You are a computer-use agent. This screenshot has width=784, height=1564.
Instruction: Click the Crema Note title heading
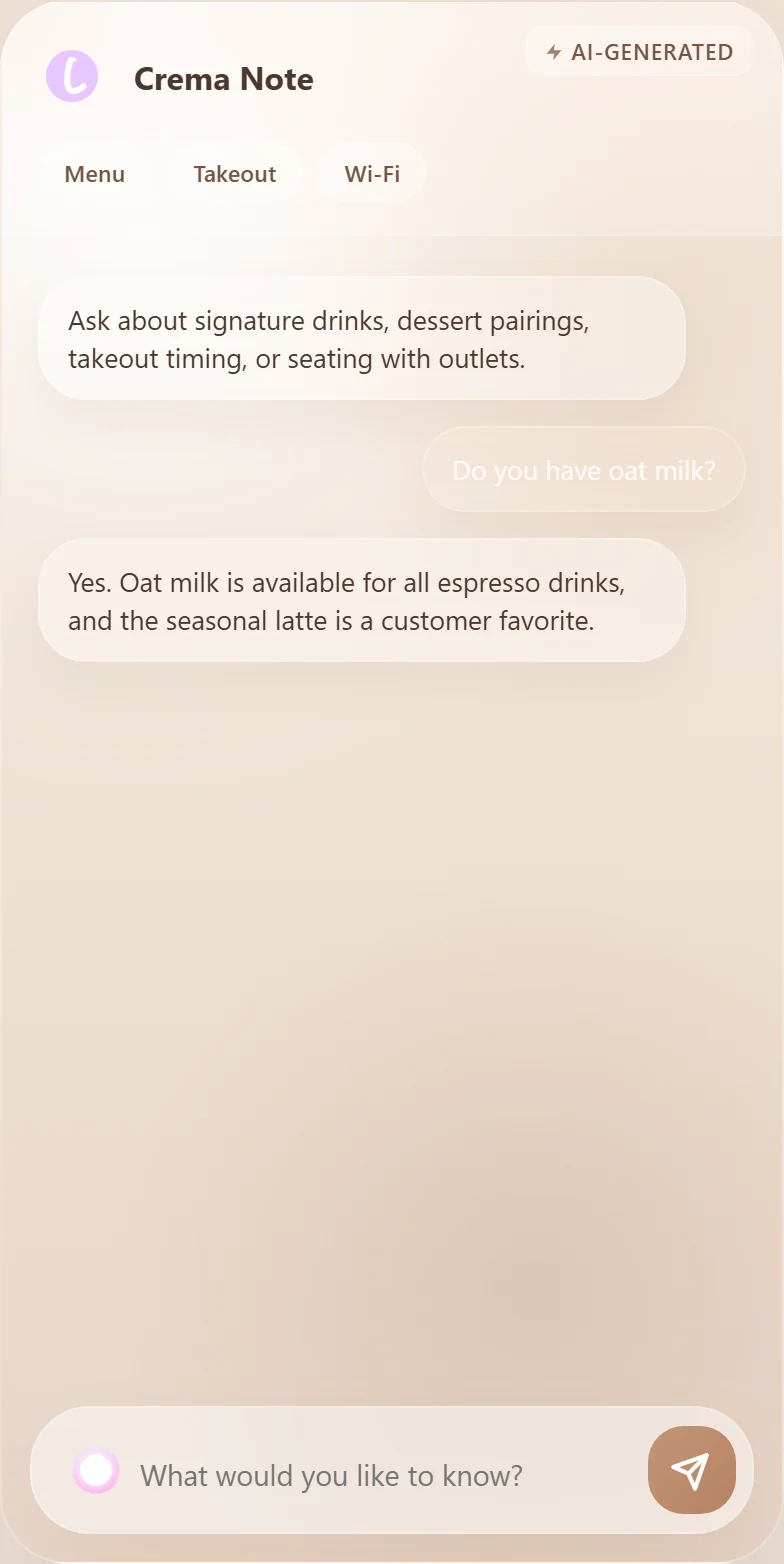[224, 79]
